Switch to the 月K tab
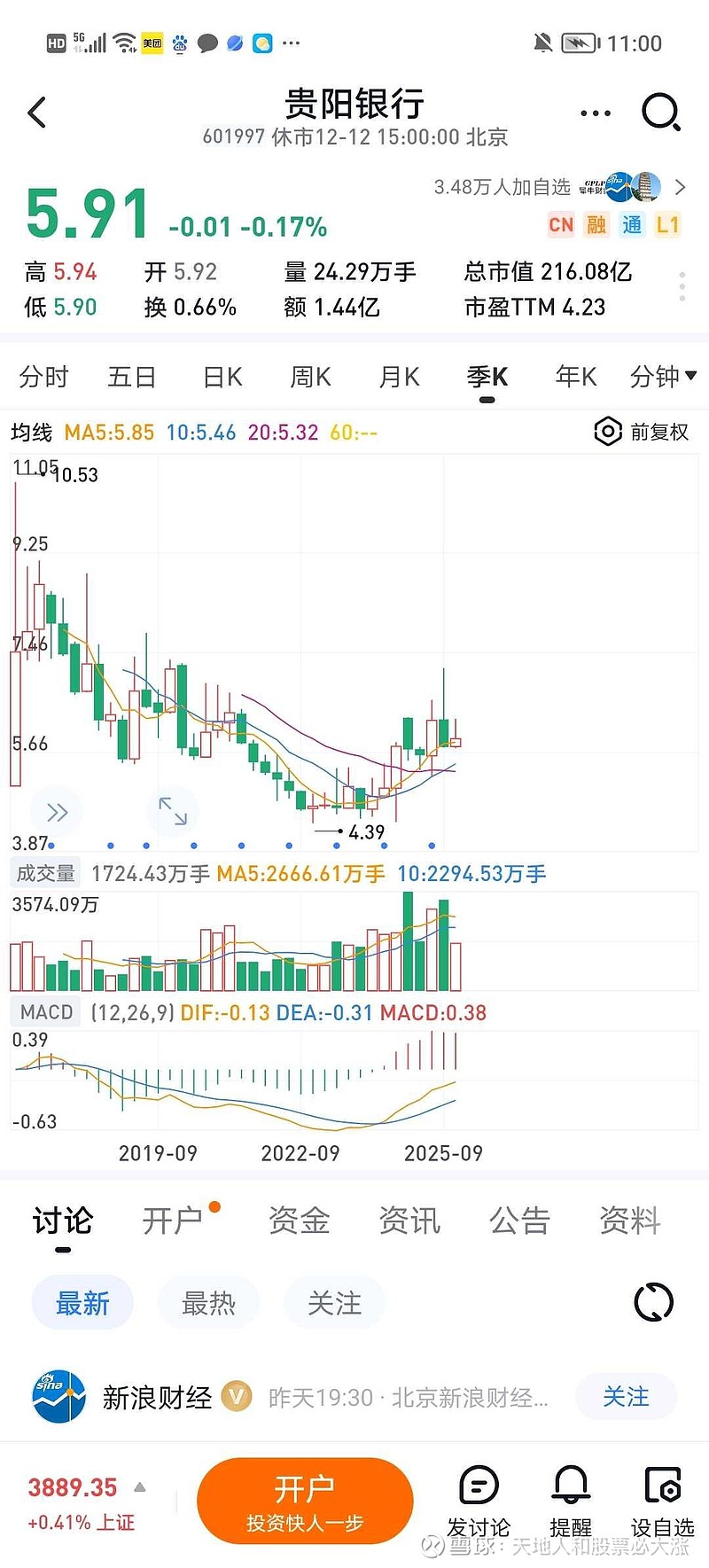This screenshot has height=1568, width=709. coord(399,377)
